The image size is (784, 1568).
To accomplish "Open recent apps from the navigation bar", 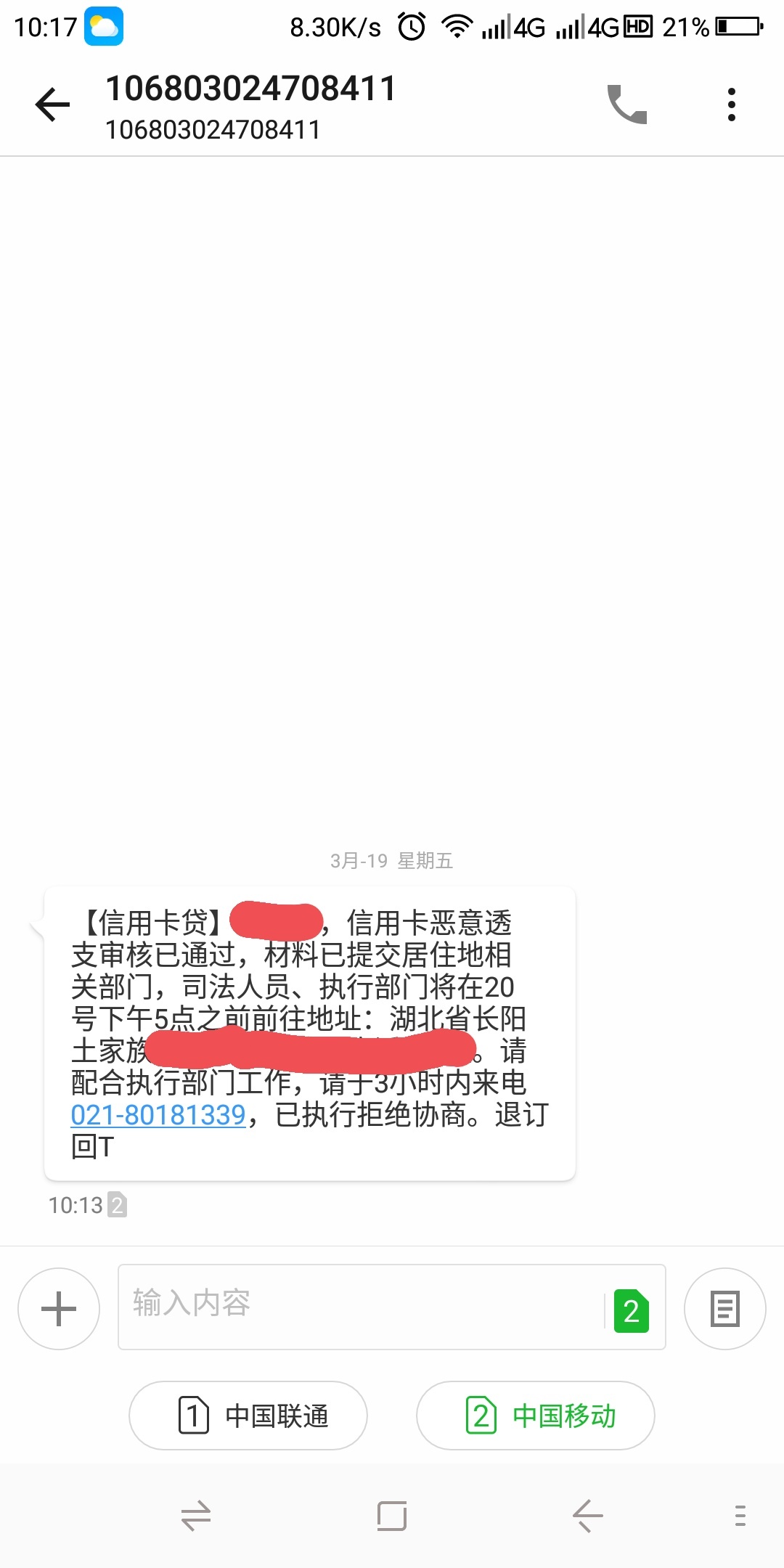I will tap(392, 1516).
